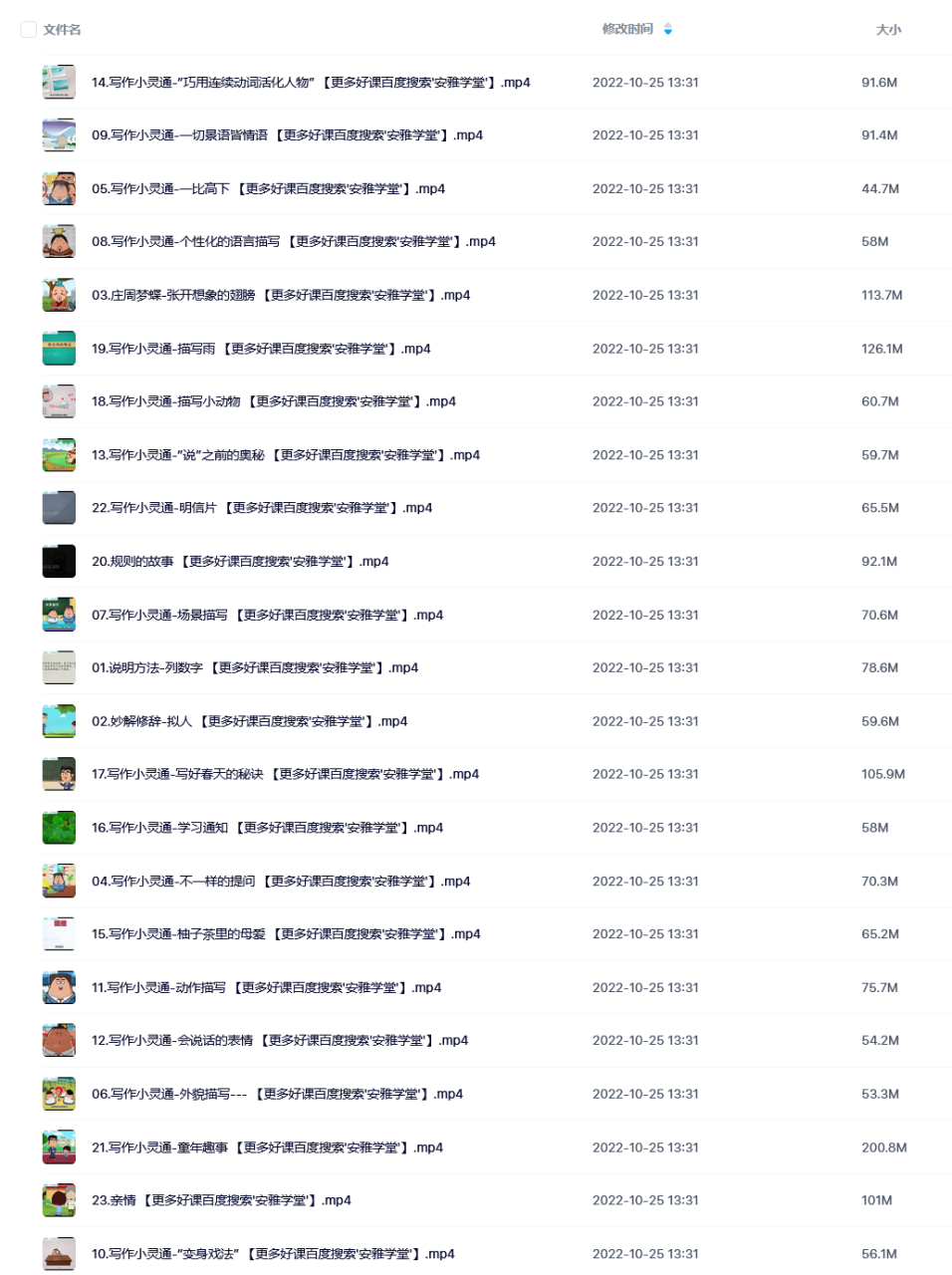Sort files by 修改时间
This screenshot has width=952, height=1275.
(628, 30)
